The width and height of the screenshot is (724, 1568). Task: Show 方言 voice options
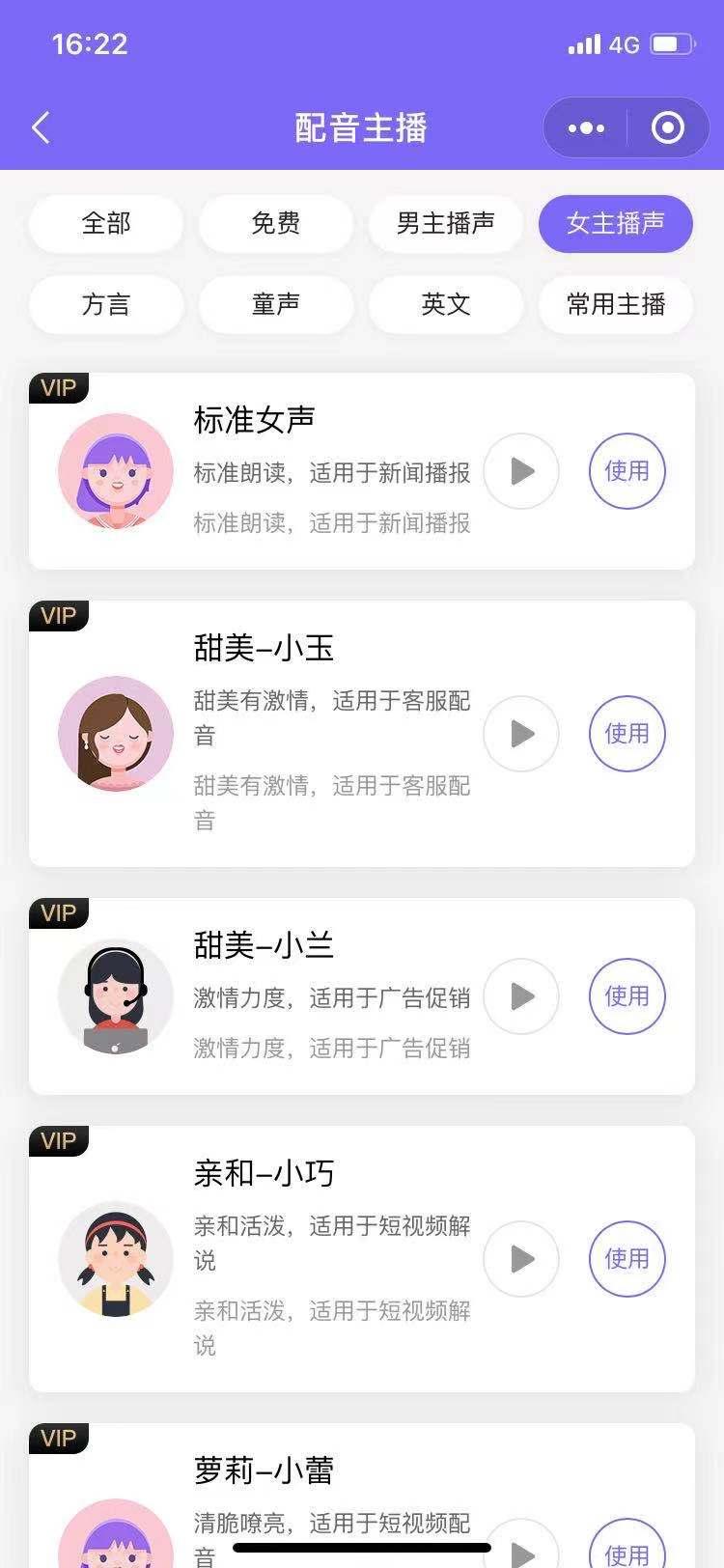click(x=106, y=304)
